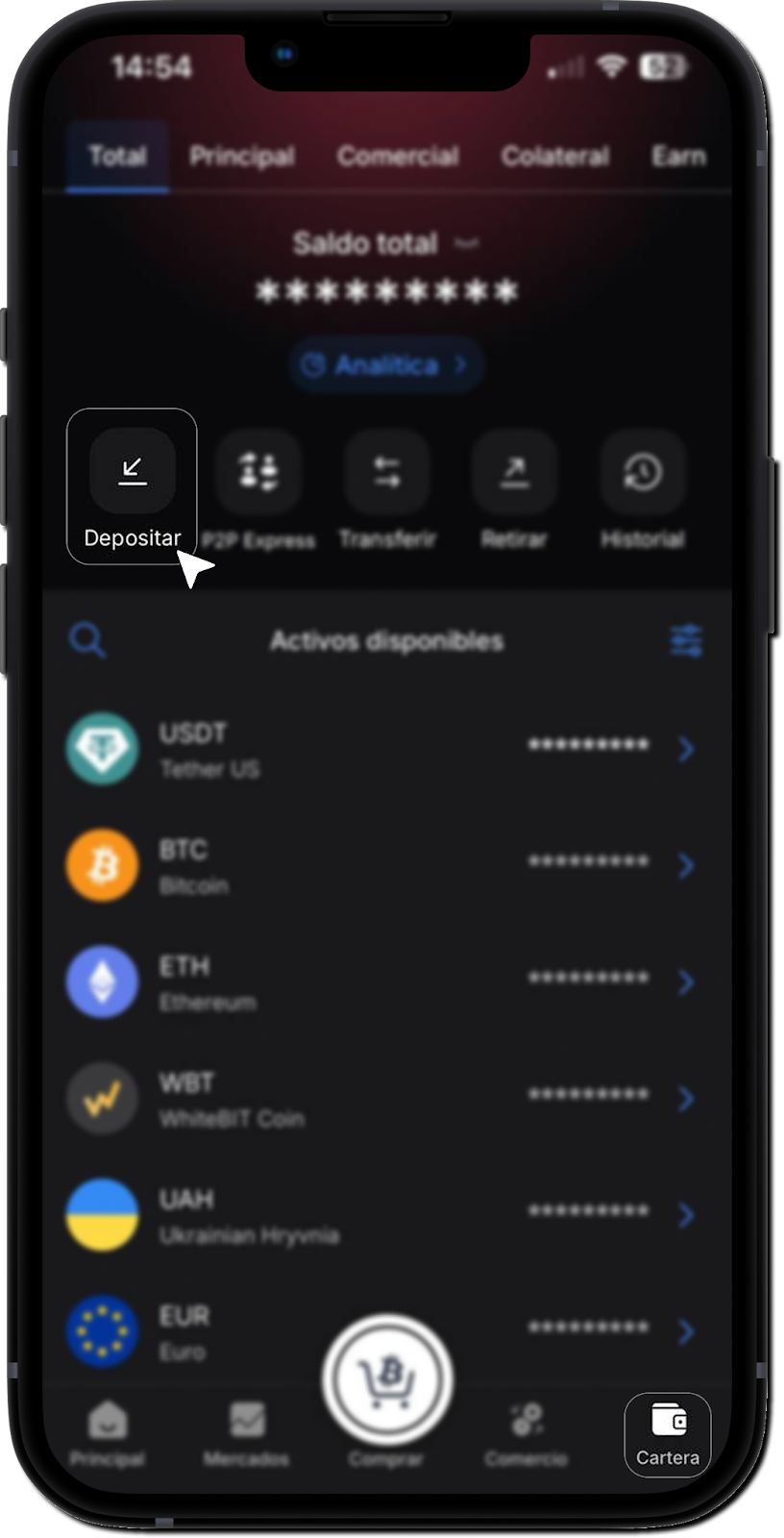Open the ETH Ethereum asset row
This screenshot has width=784, height=1538.
tap(384, 982)
